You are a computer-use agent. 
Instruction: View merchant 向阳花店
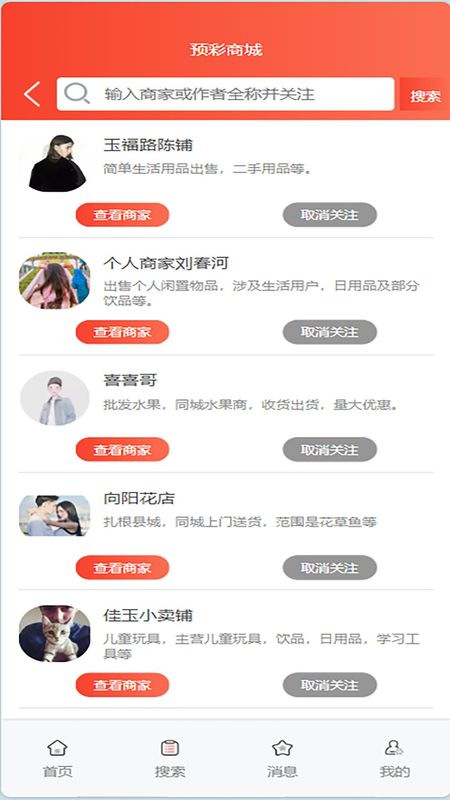(x=122, y=567)
